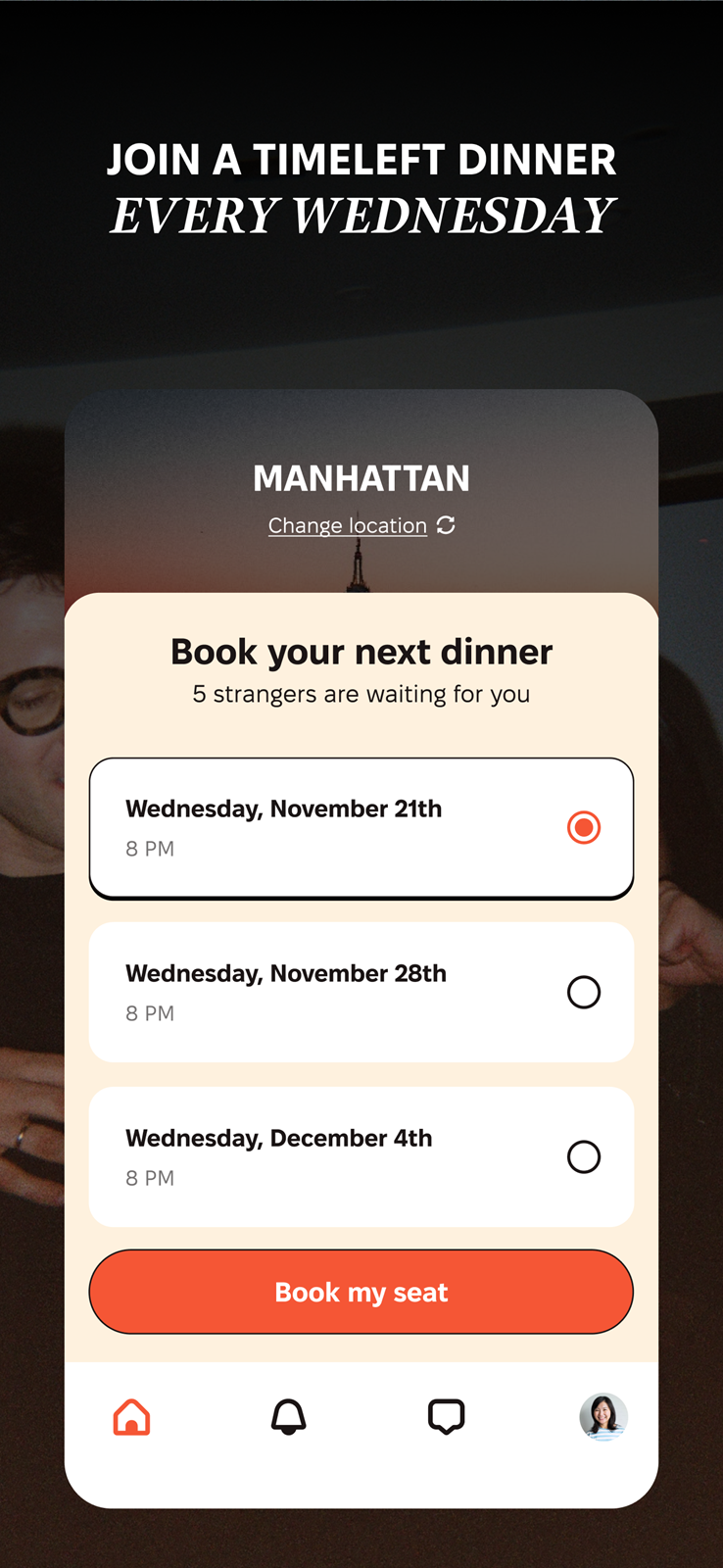This screenshot has height=1568, width=723.
Task: Select Wednesday, November 21th dinner
Action: click(361, 828)
